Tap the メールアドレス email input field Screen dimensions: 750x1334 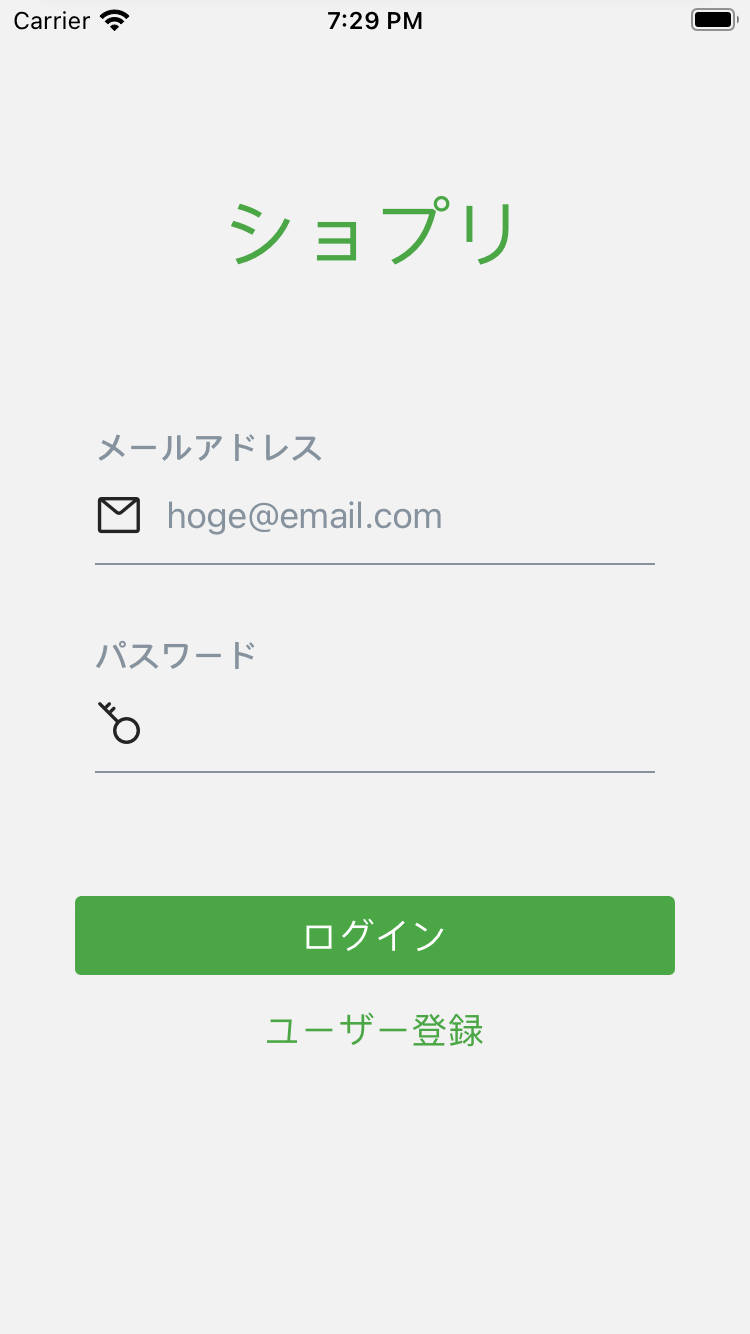click(400, 516)
